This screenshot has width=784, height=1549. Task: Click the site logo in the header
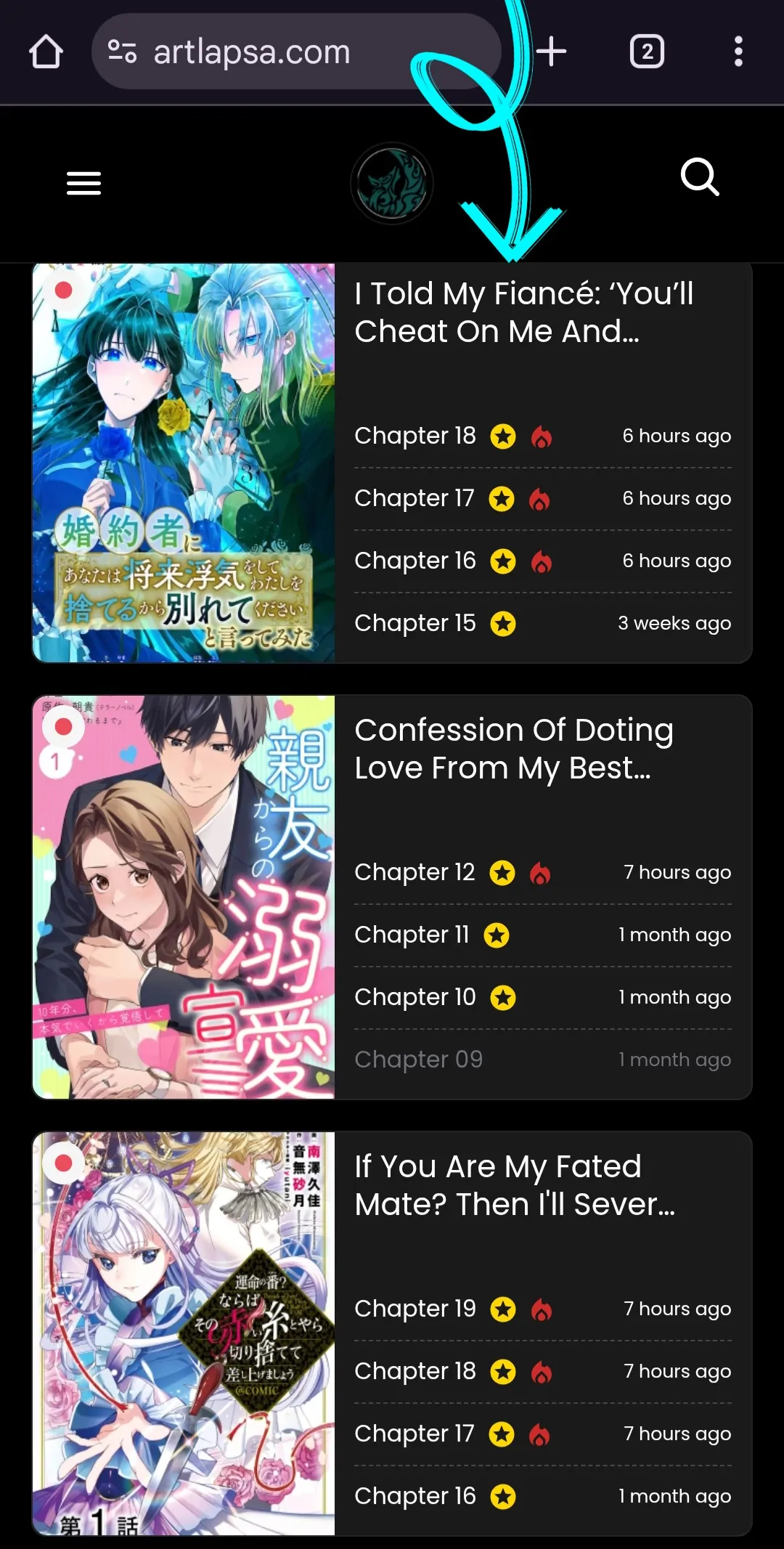392,183
